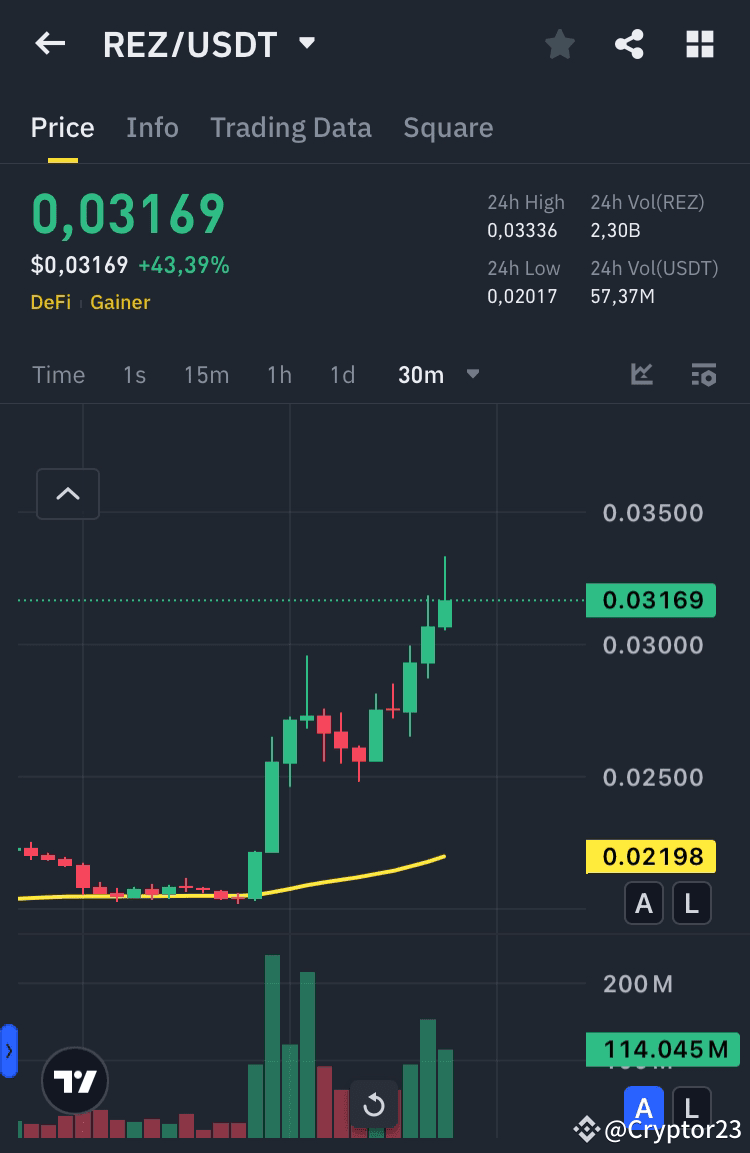Toggle the L label below the A button

(692, 902)
